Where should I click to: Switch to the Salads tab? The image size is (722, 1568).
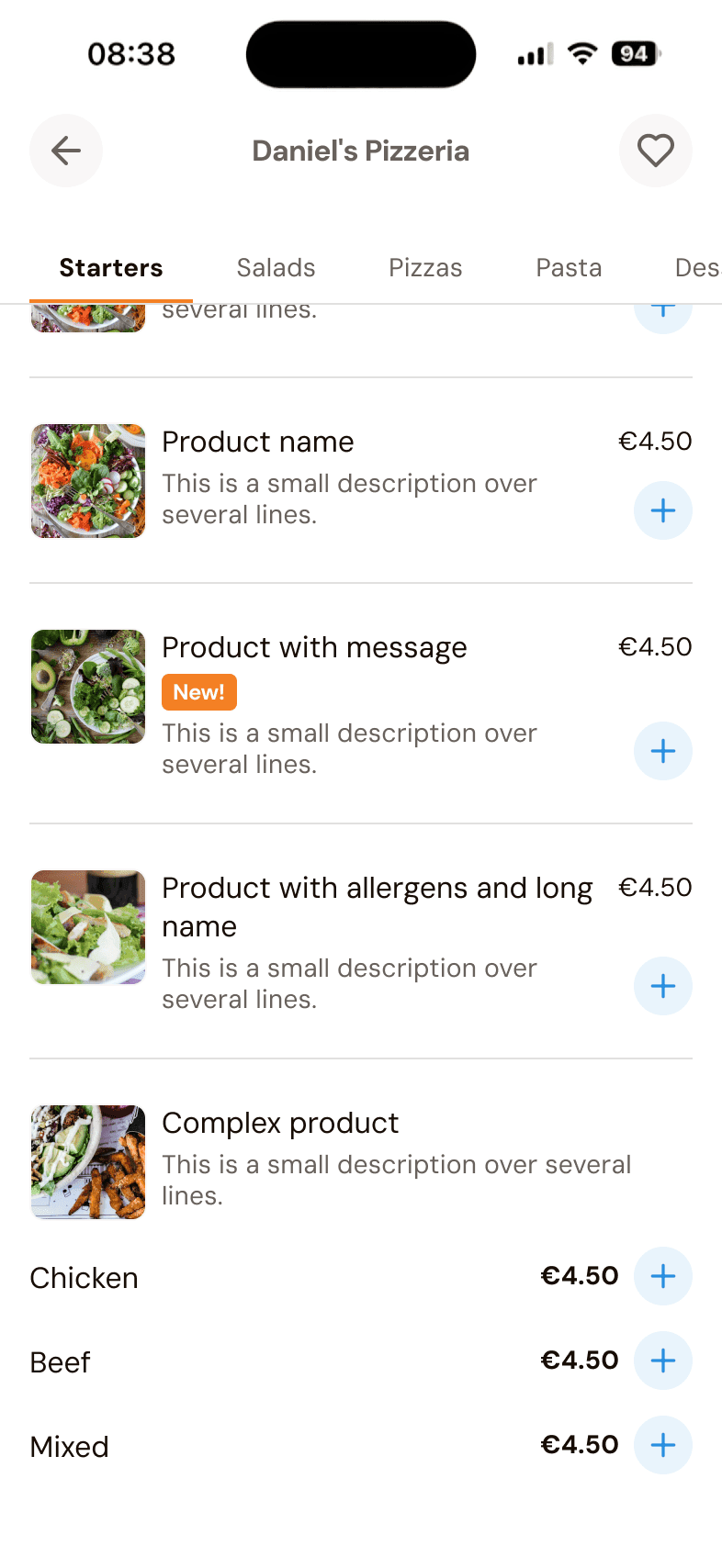click(276, 268)
